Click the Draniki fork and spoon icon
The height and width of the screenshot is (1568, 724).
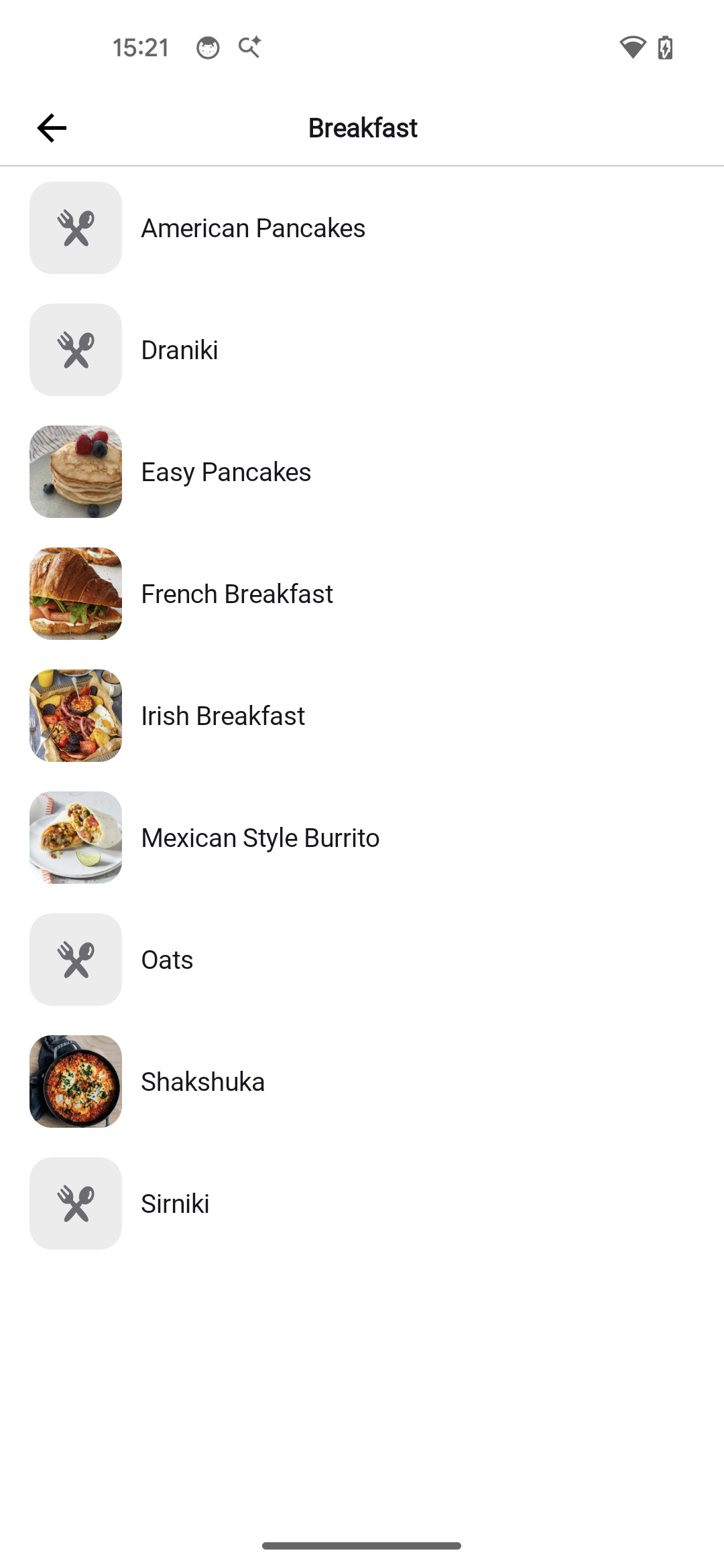click(75, 349)
